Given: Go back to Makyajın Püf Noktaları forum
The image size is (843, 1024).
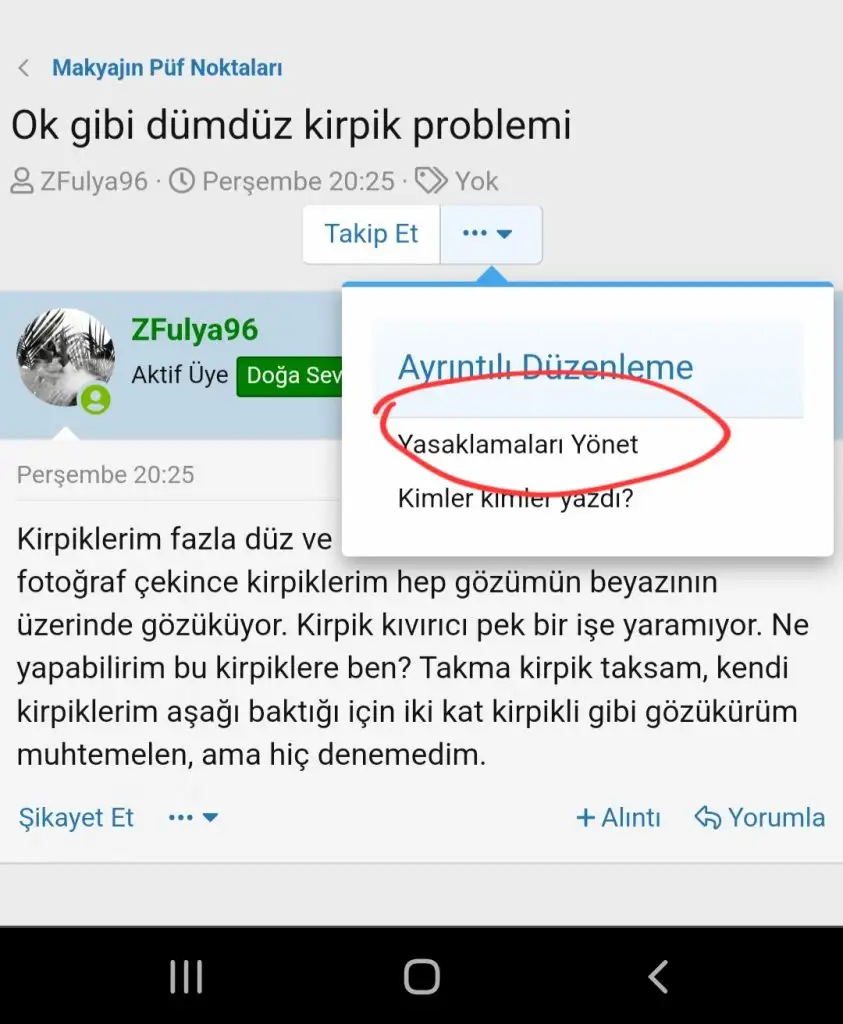Looking at the screenshot, I should pos(166,68).
